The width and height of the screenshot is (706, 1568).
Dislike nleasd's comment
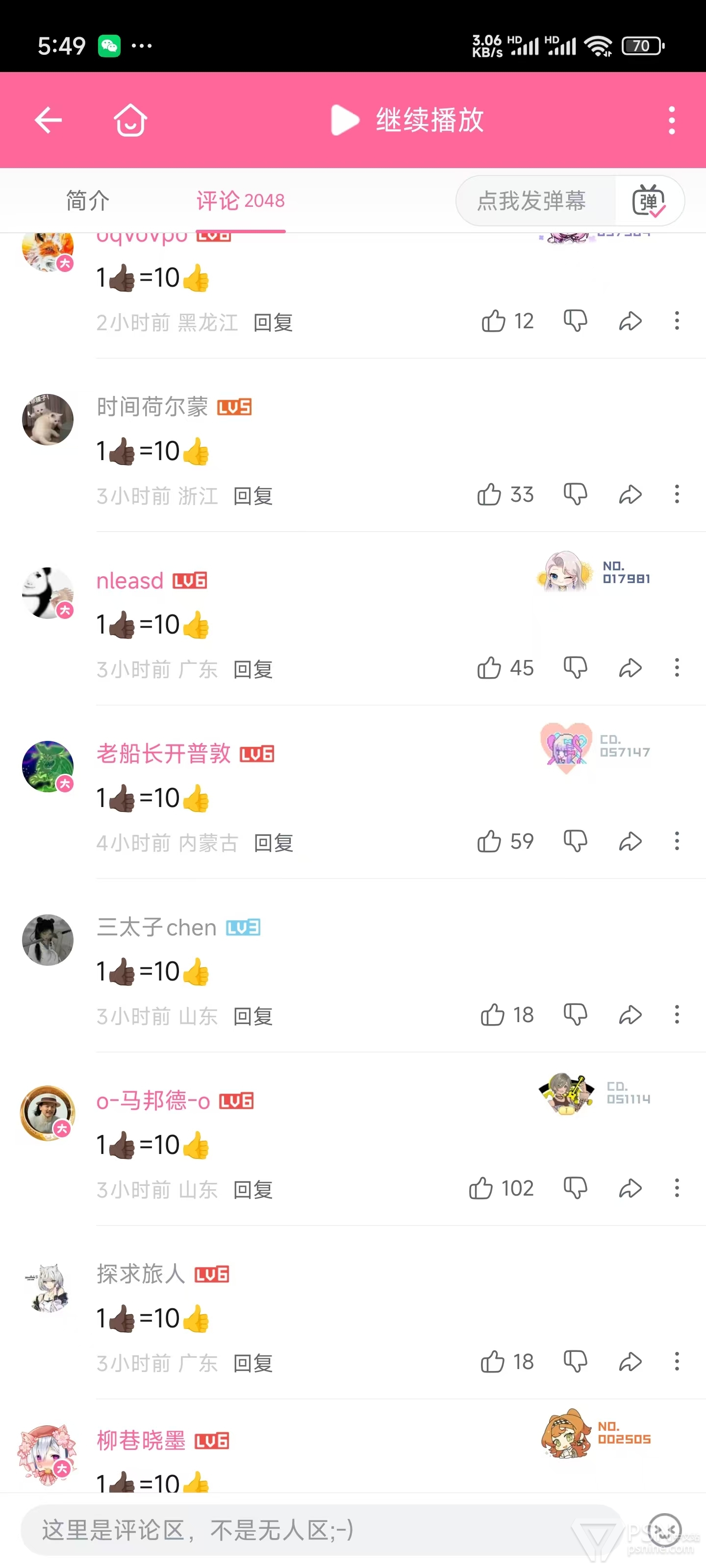[x=575, y=668]
